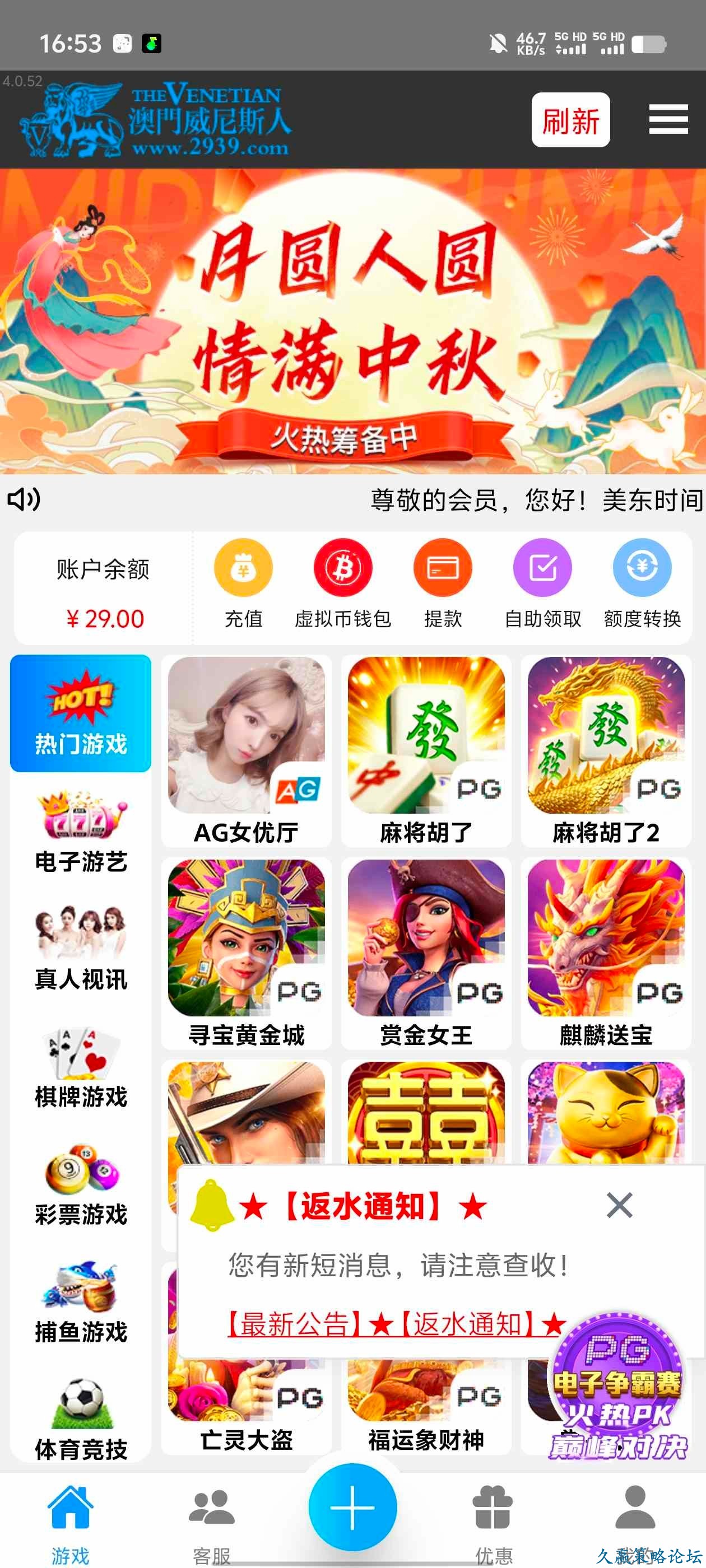706x1568 pixels.
Task: Tap the blue plus button
Action: click(x=352, y=1508)
